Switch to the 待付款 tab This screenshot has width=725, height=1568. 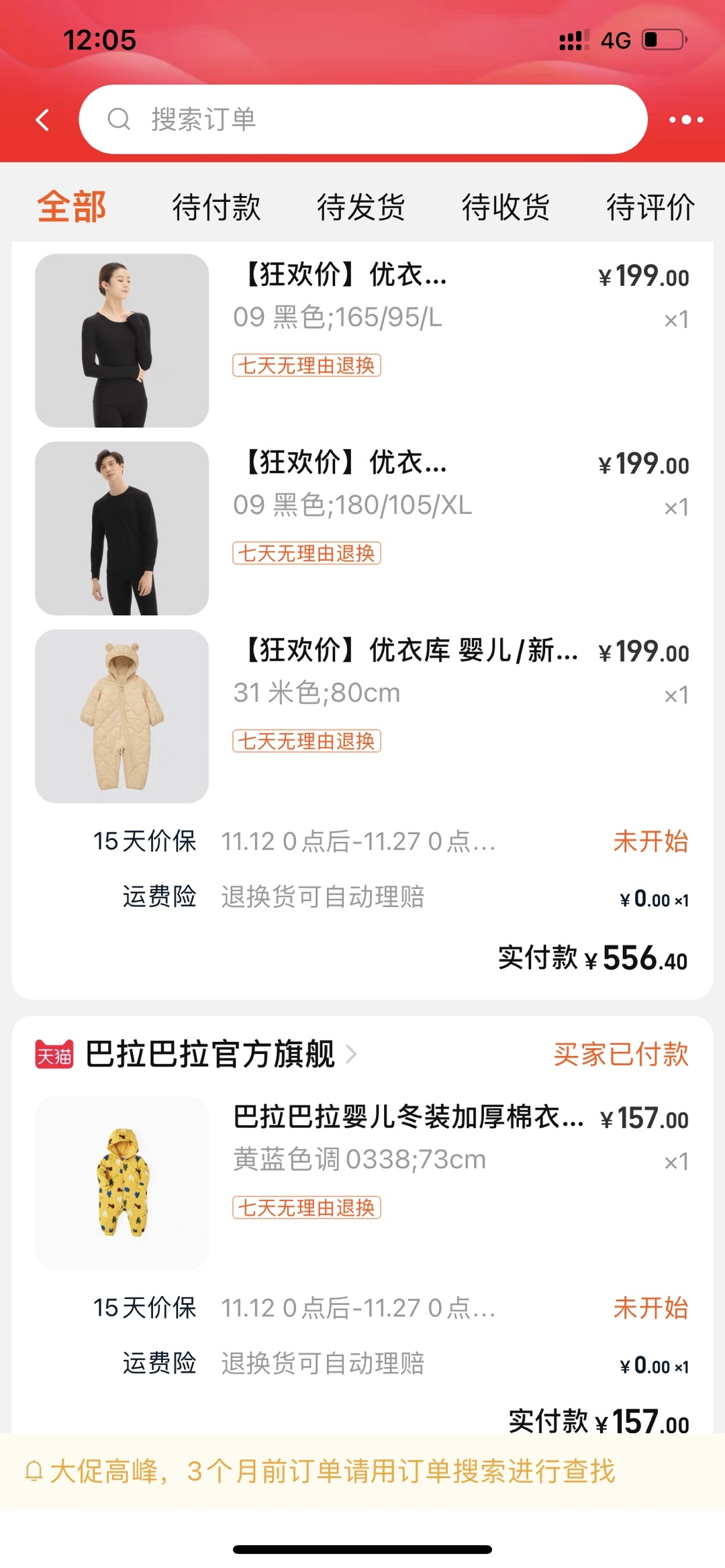pos(216,207)
